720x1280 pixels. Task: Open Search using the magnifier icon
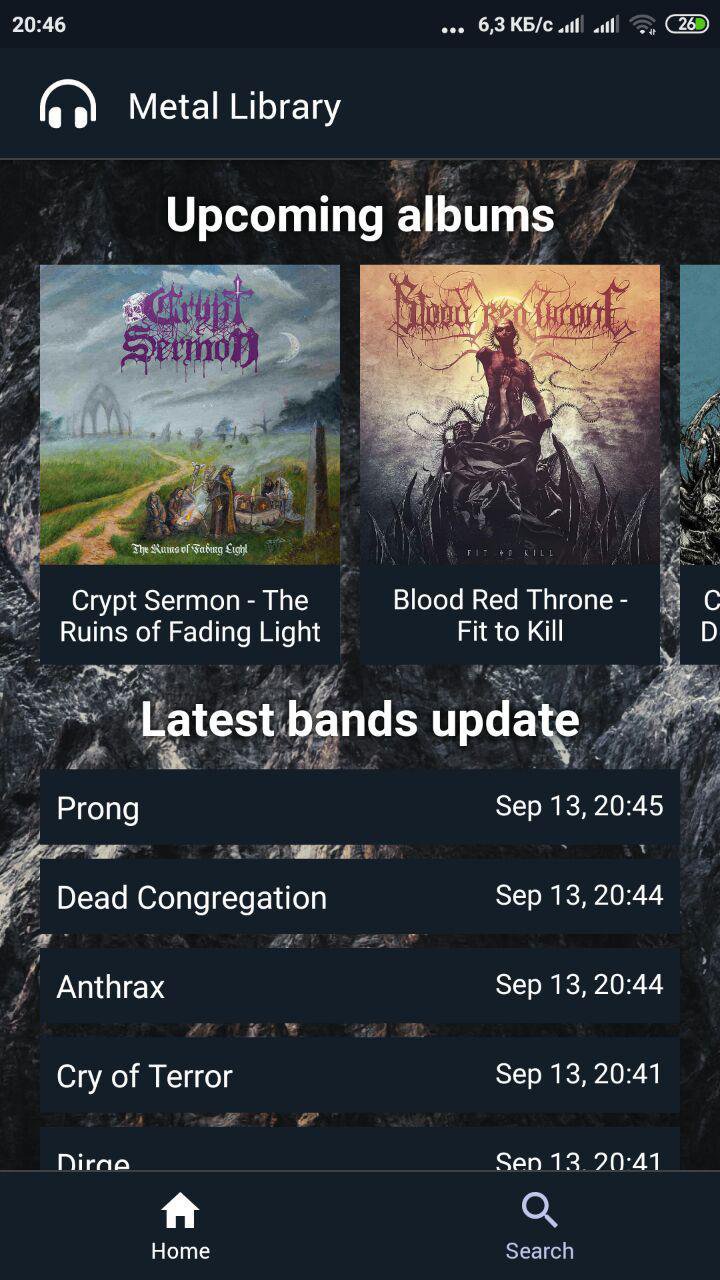coord(539,1208)
